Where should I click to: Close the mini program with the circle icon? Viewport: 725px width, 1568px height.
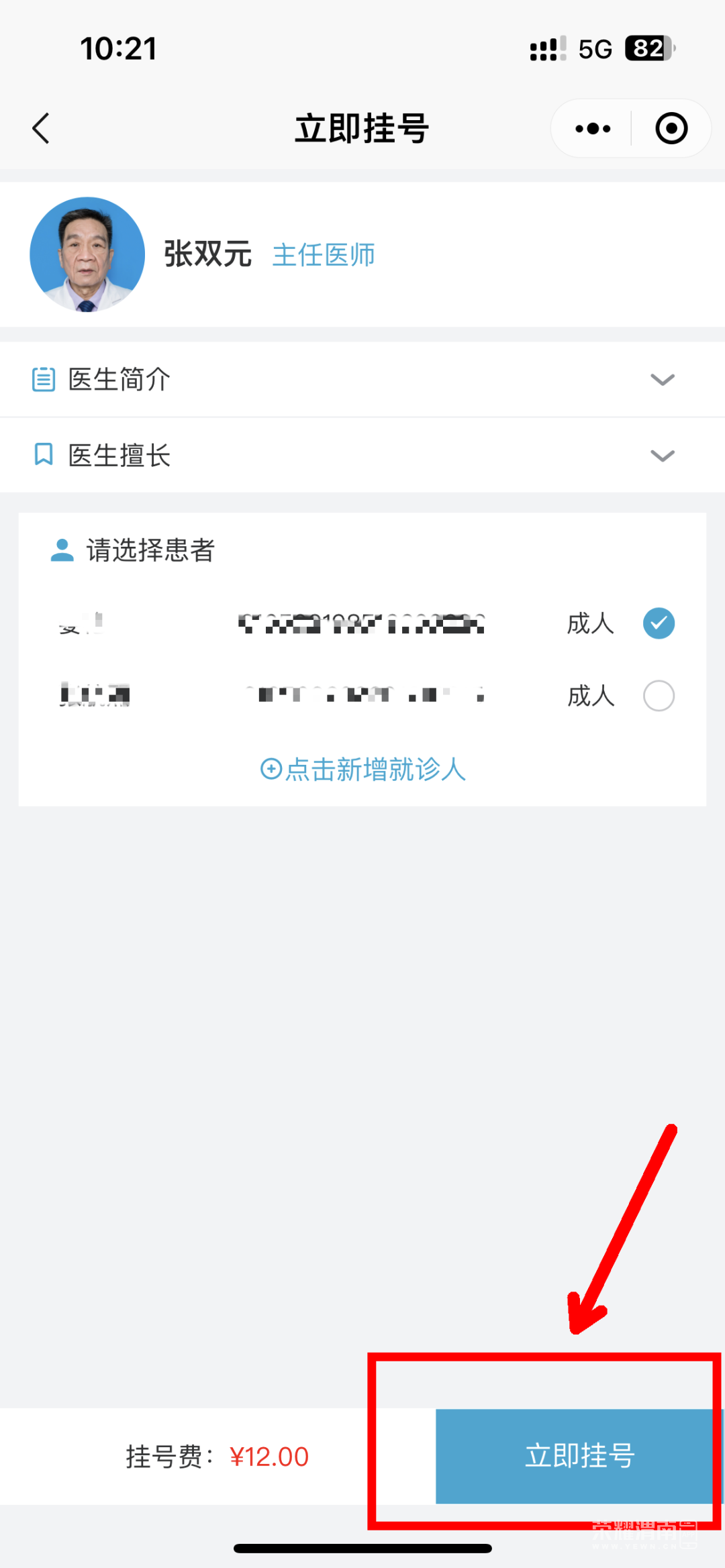click(x=671, y=128)
